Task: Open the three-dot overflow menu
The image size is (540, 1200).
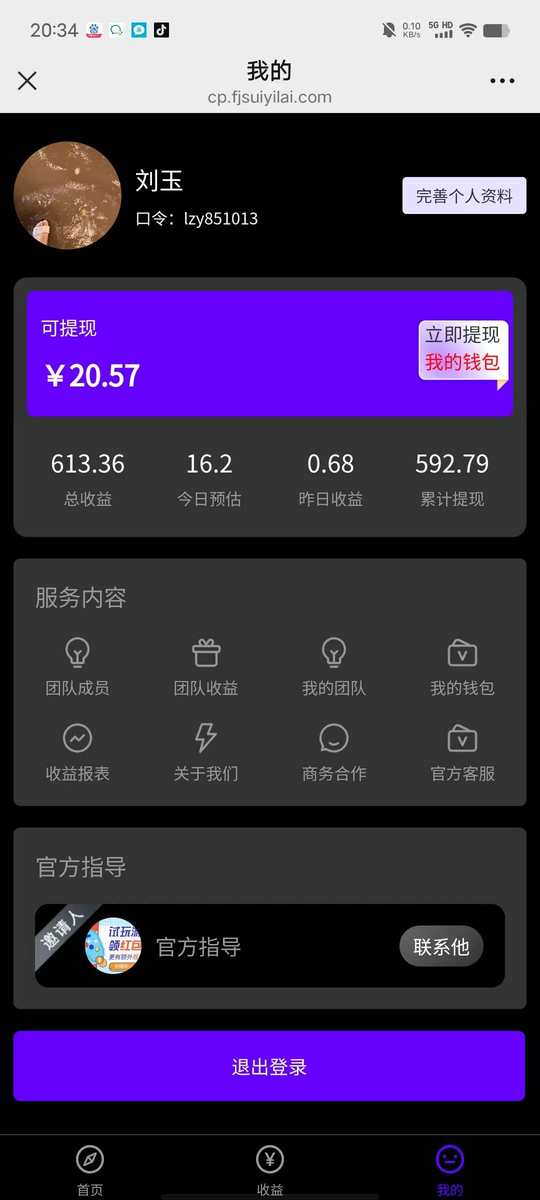Action: tap(502, 81)
